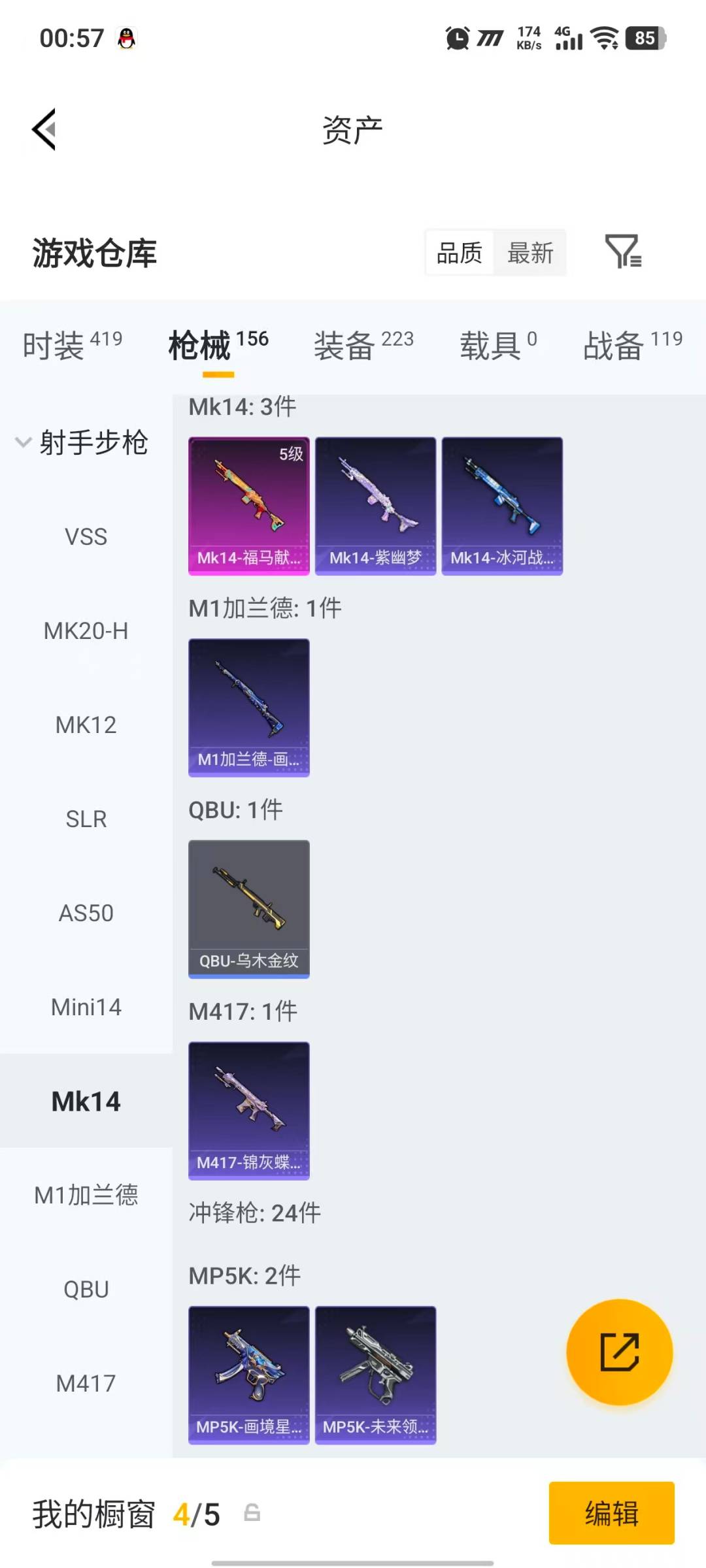This screenshot has width=706, height=1568.
Task: Tap the back arrow to leave 资产
Action: click(x=44, y=129)
